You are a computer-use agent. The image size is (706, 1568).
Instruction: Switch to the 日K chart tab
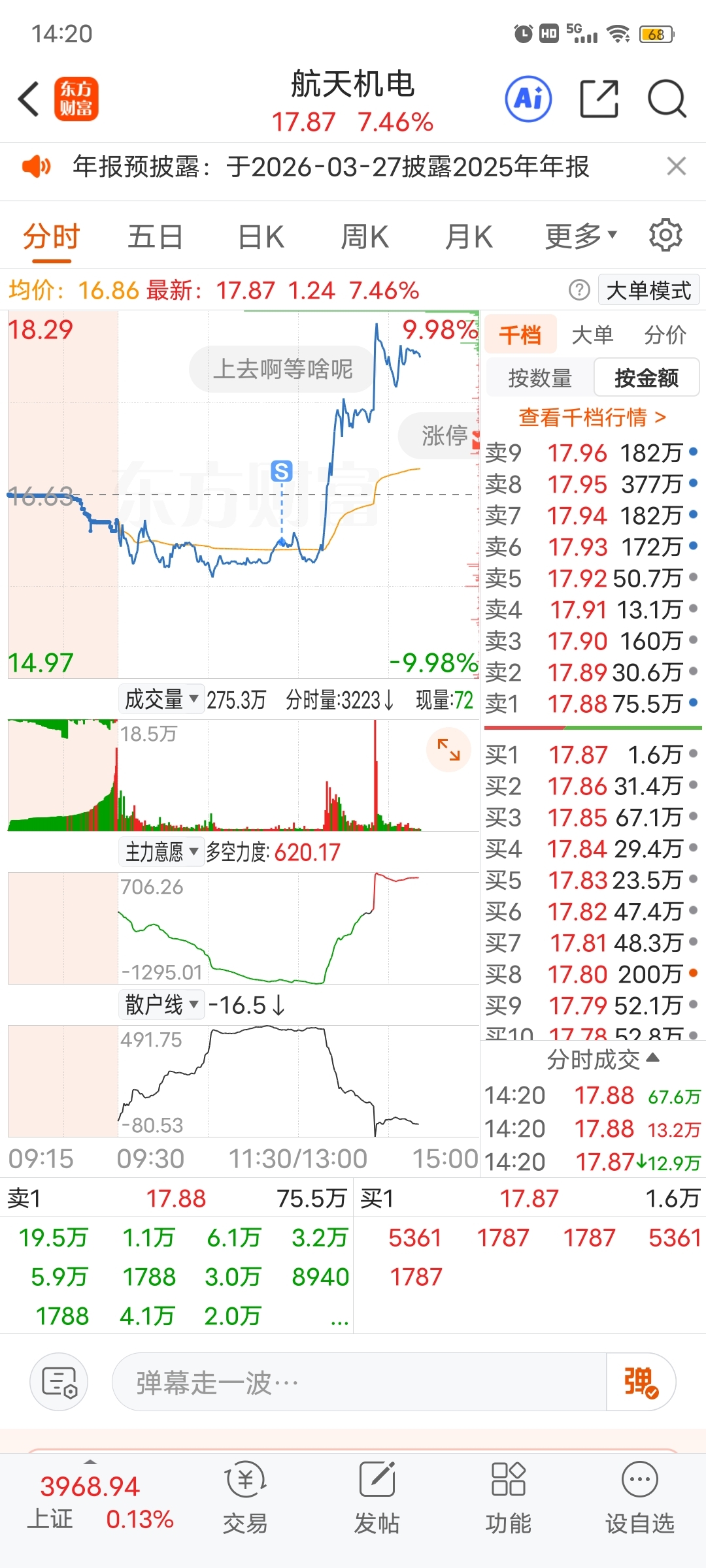260,237
